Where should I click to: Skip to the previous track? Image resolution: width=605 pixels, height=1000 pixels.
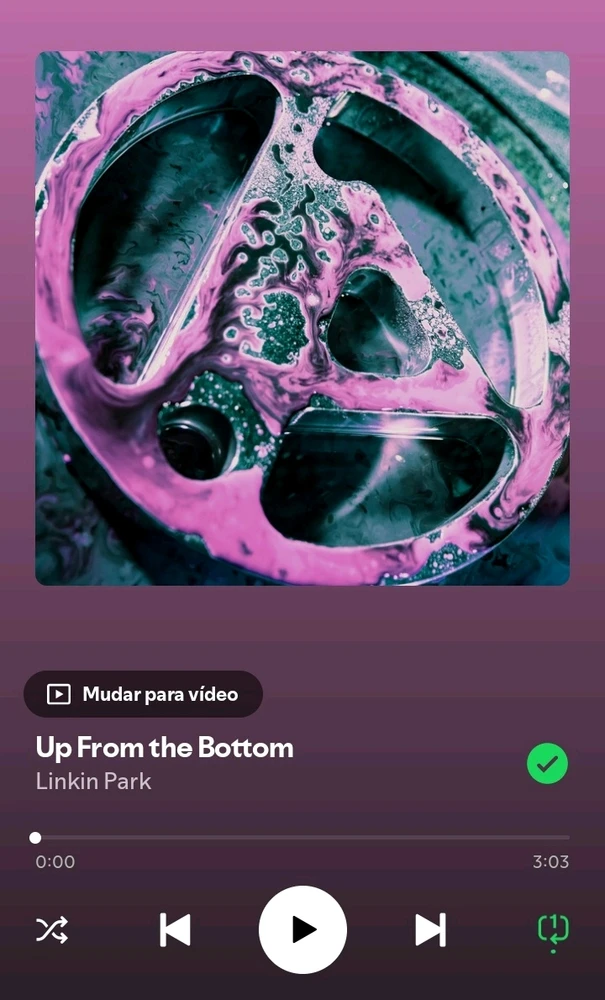pyautogui.click(x=175, y=930)
